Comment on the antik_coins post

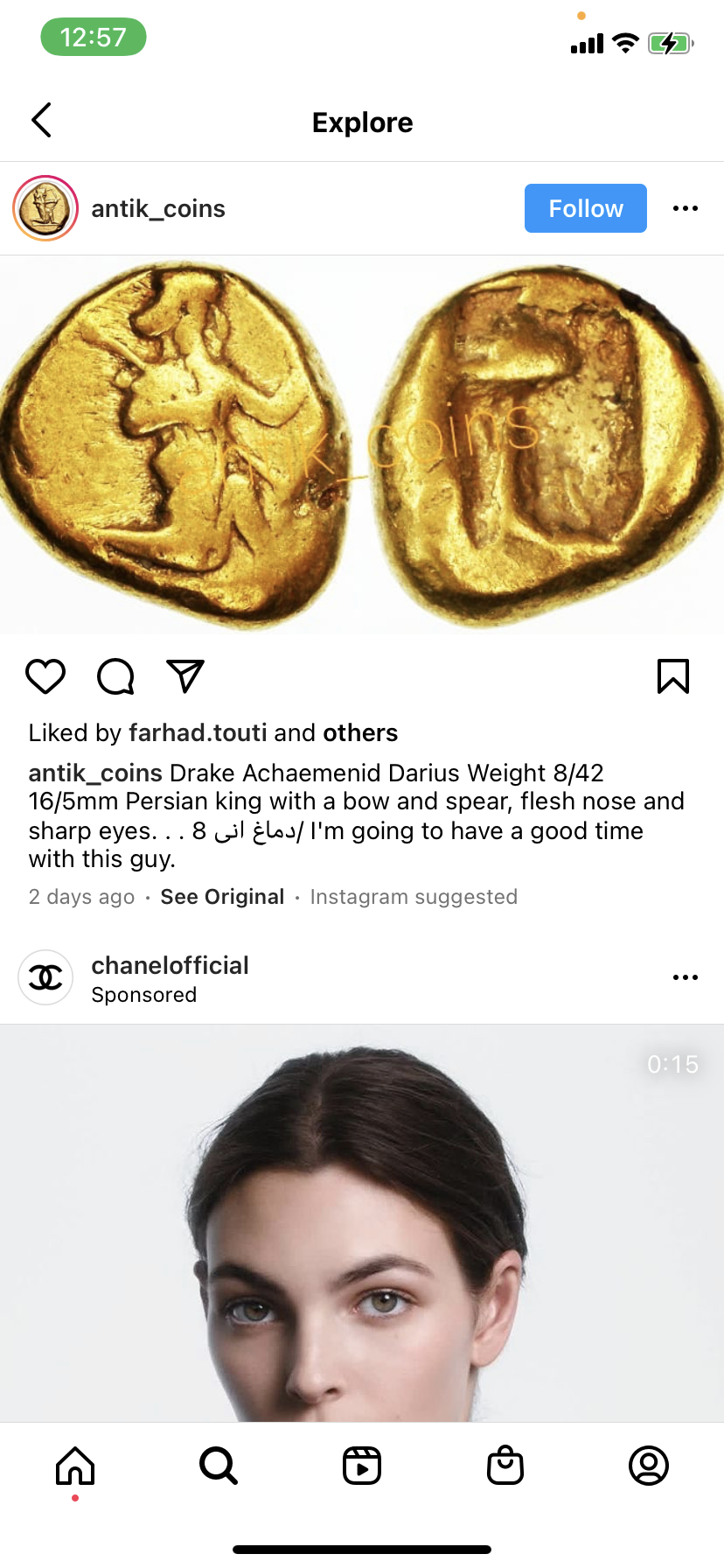click(x=115, y=676)
